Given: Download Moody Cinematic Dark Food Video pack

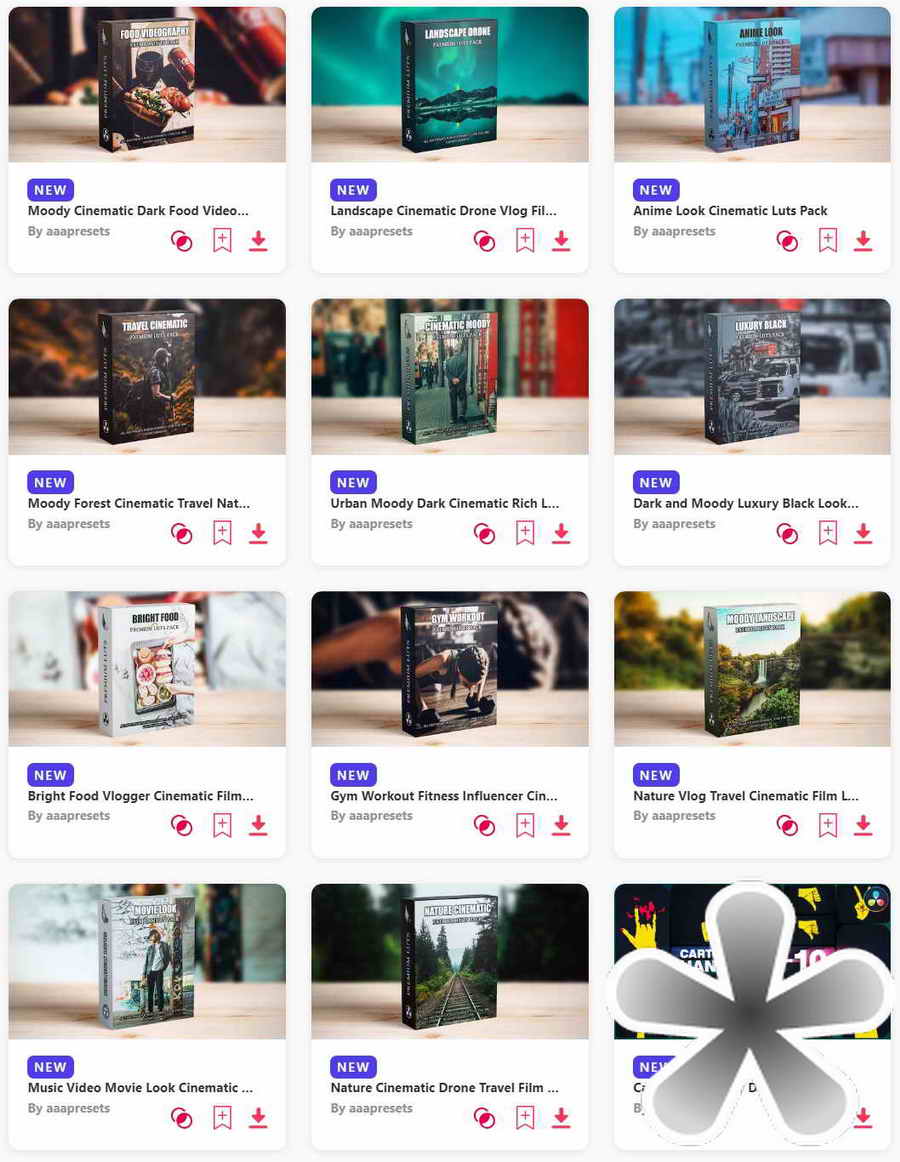Looking at the screenshot, I should pos(258,241).
